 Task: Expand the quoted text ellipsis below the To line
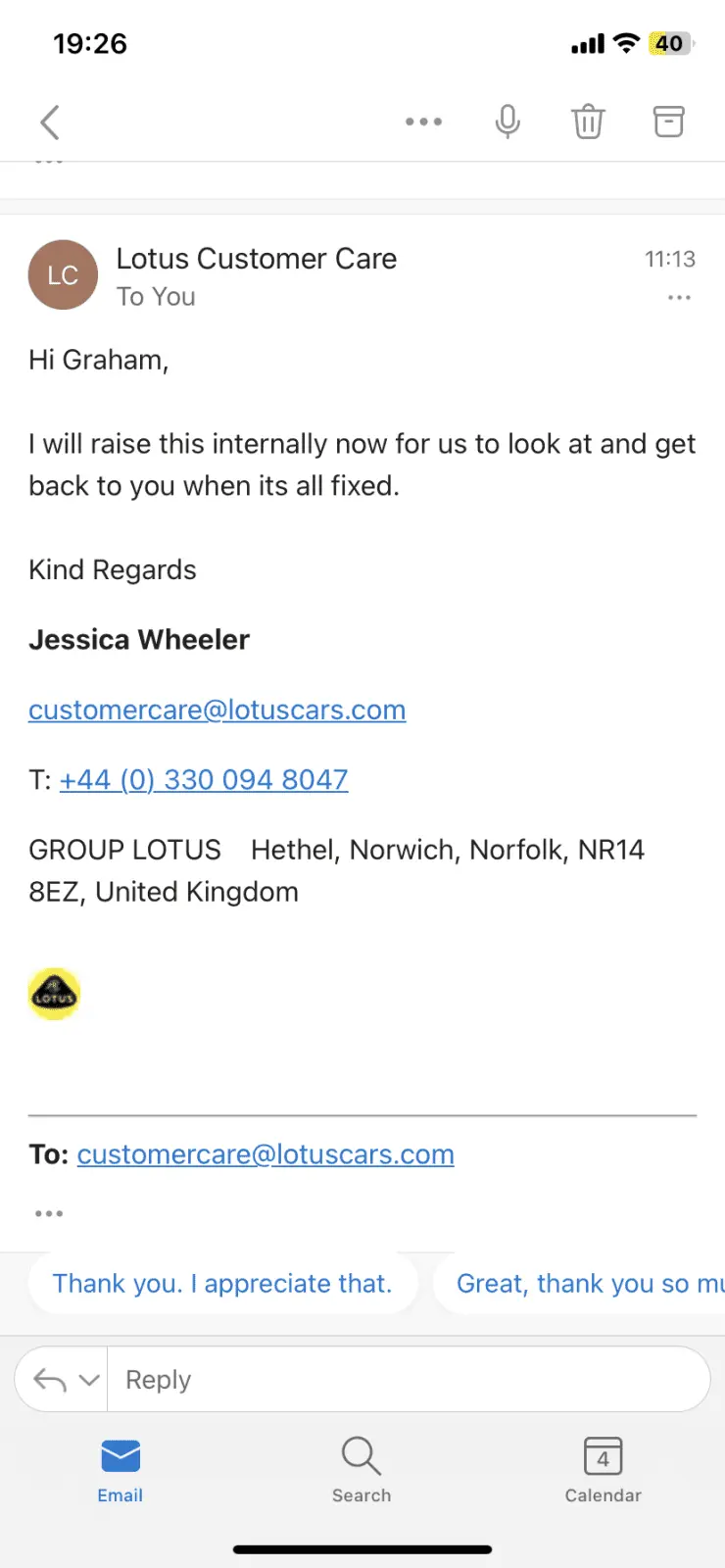coord(49,1213)
